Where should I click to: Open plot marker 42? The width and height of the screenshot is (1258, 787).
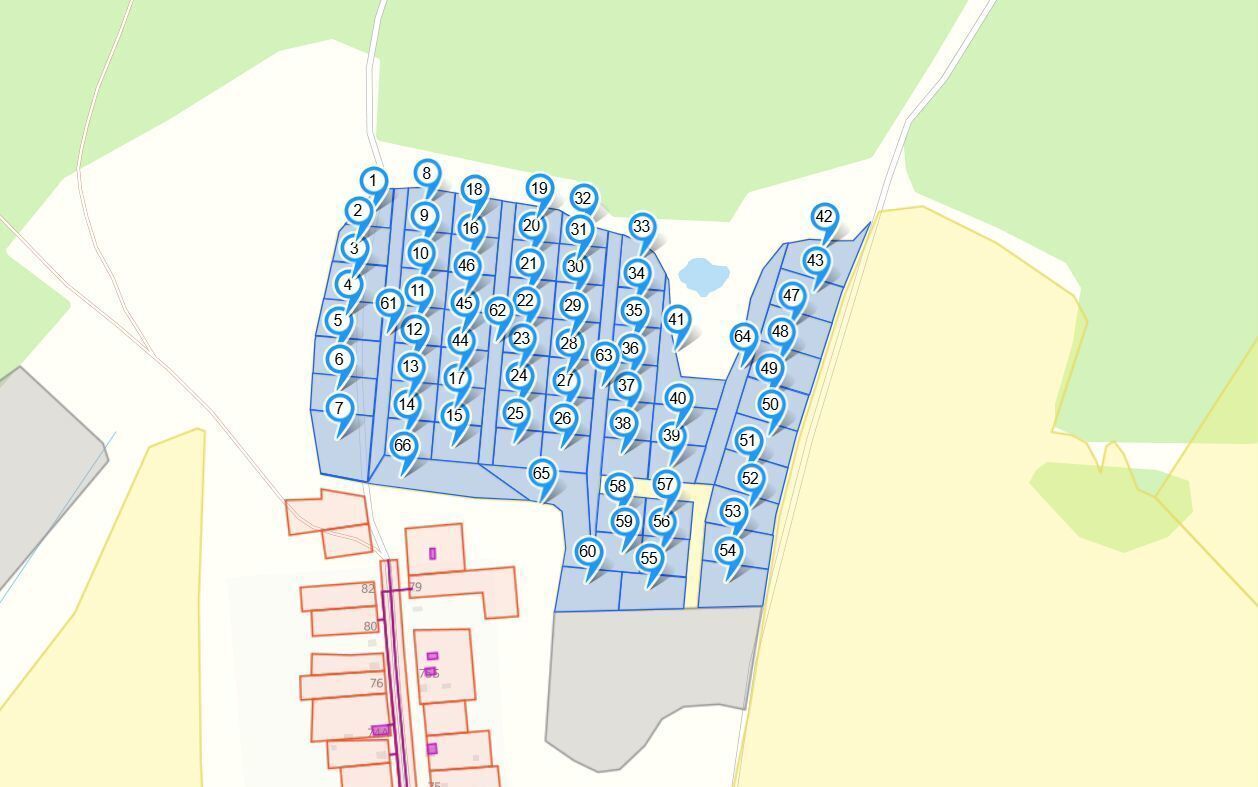pyautogui.click(x=824, y=216)
